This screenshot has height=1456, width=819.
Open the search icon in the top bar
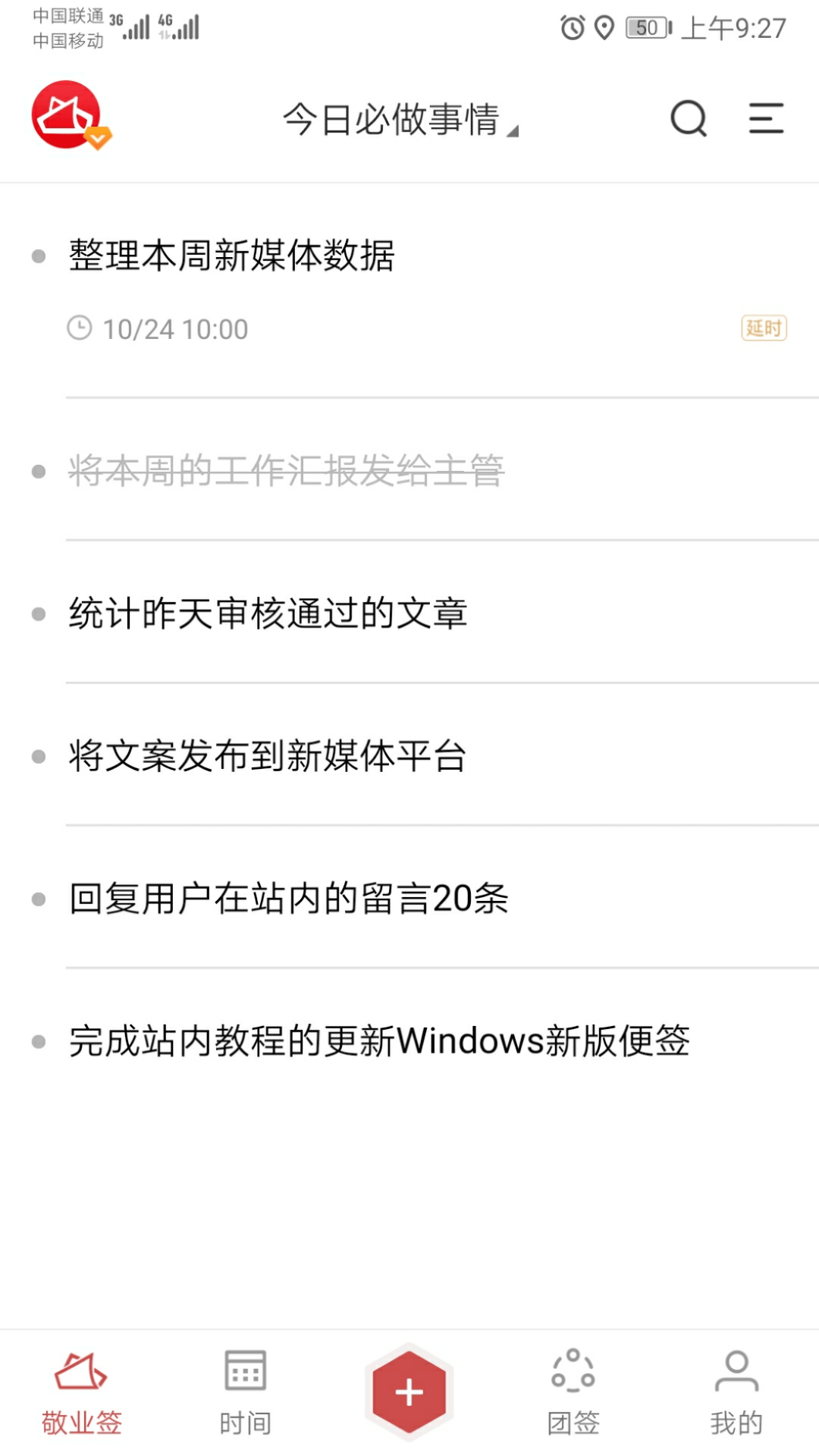pos(689,118)
